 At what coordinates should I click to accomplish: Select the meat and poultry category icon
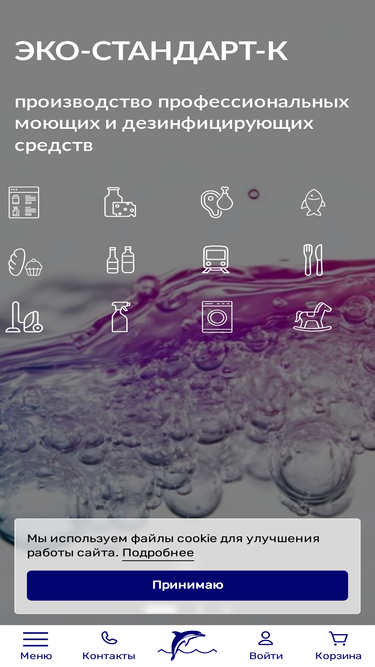[217, 202]
